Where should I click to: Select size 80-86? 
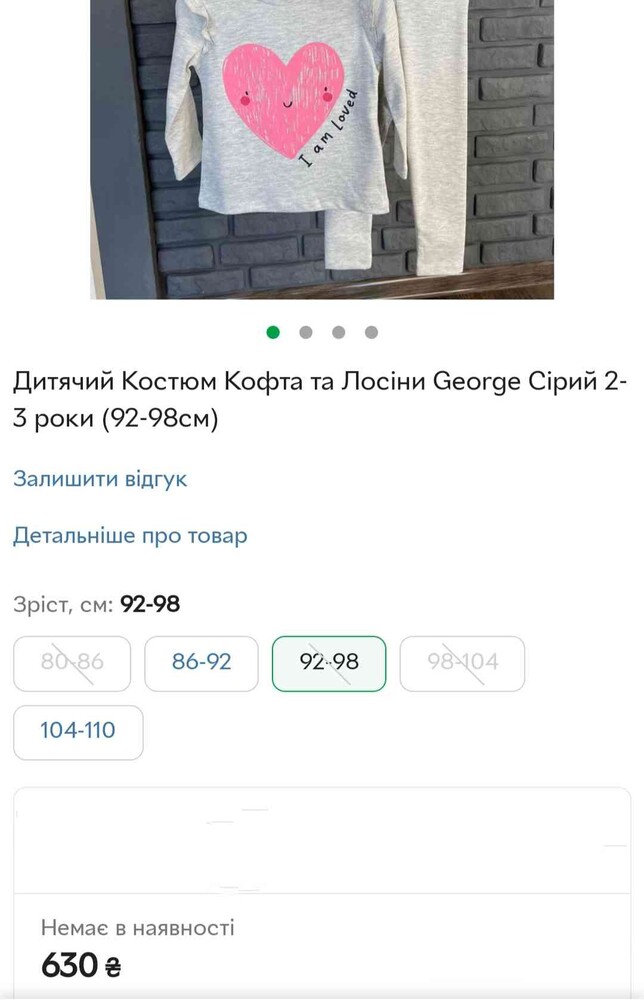point(72,663)
